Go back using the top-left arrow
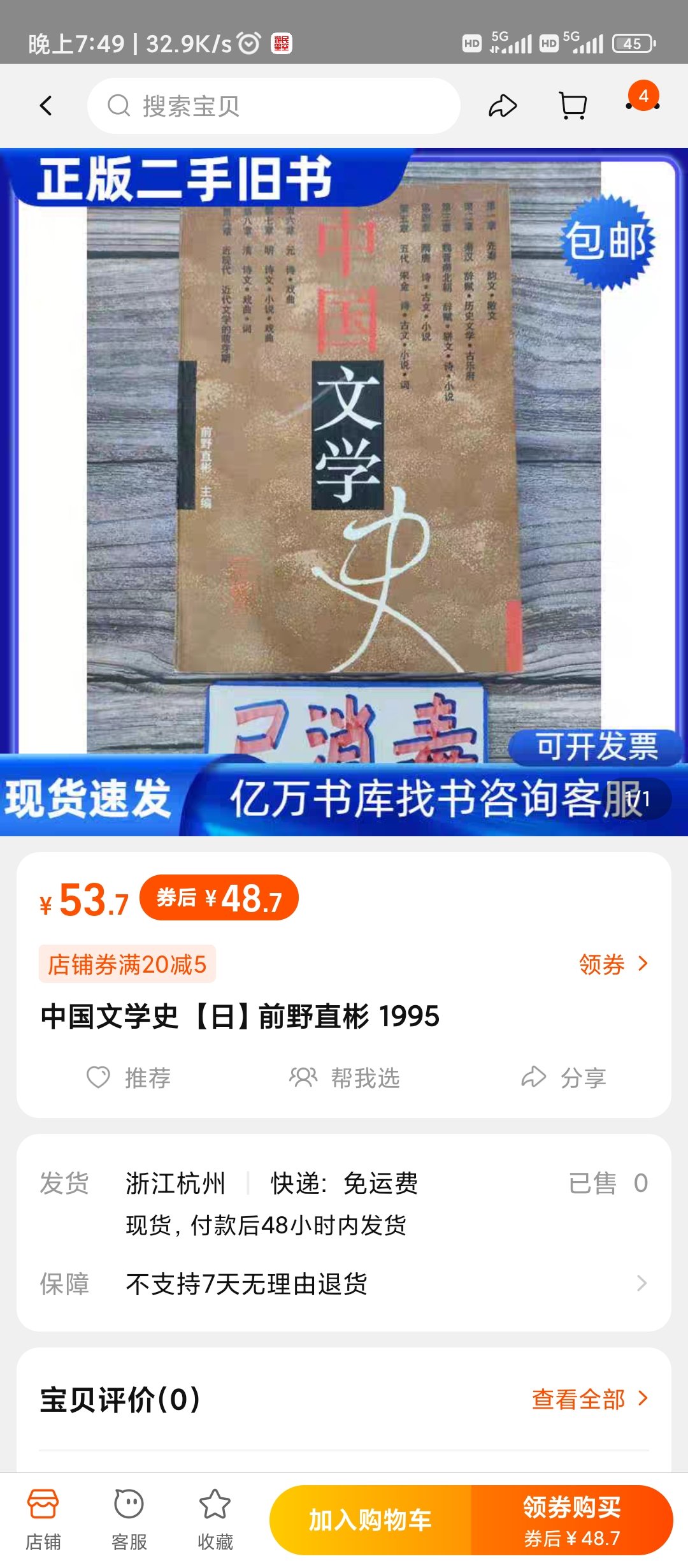 click(46, 106)
